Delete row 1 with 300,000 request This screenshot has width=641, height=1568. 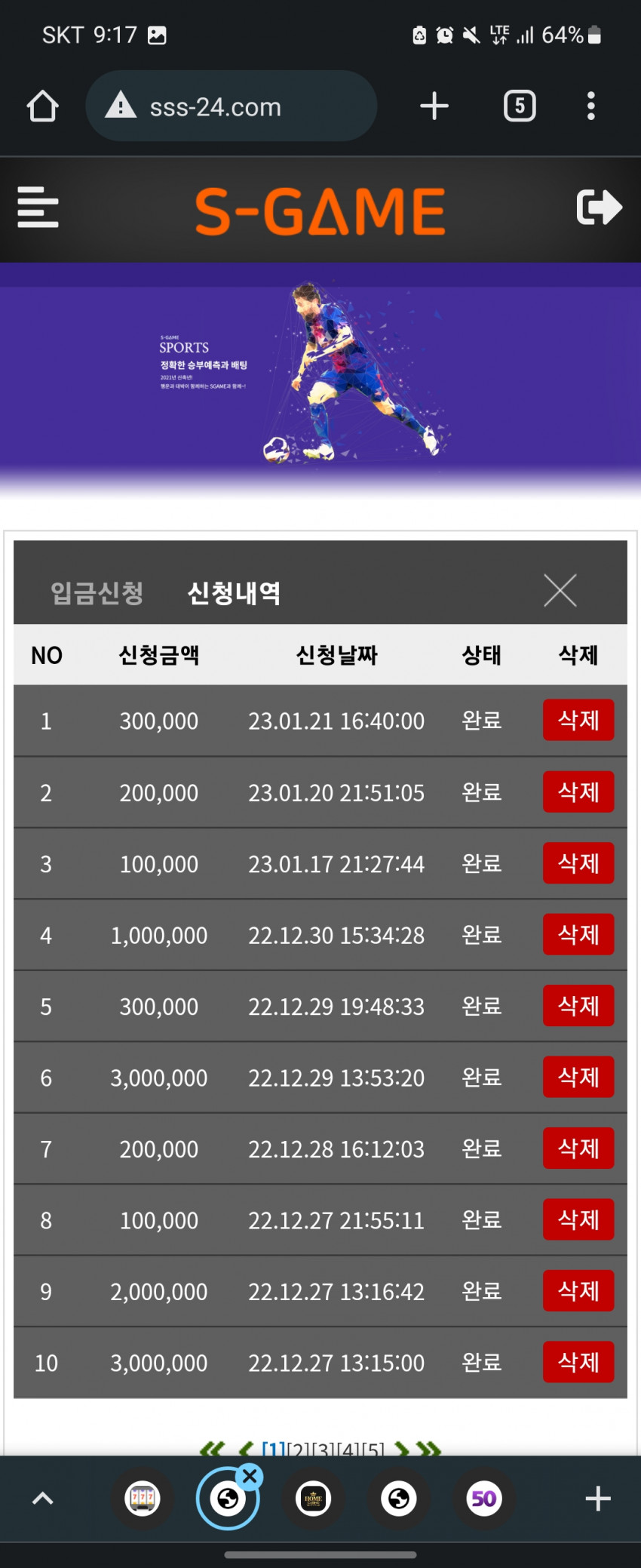tap(578, 721)
